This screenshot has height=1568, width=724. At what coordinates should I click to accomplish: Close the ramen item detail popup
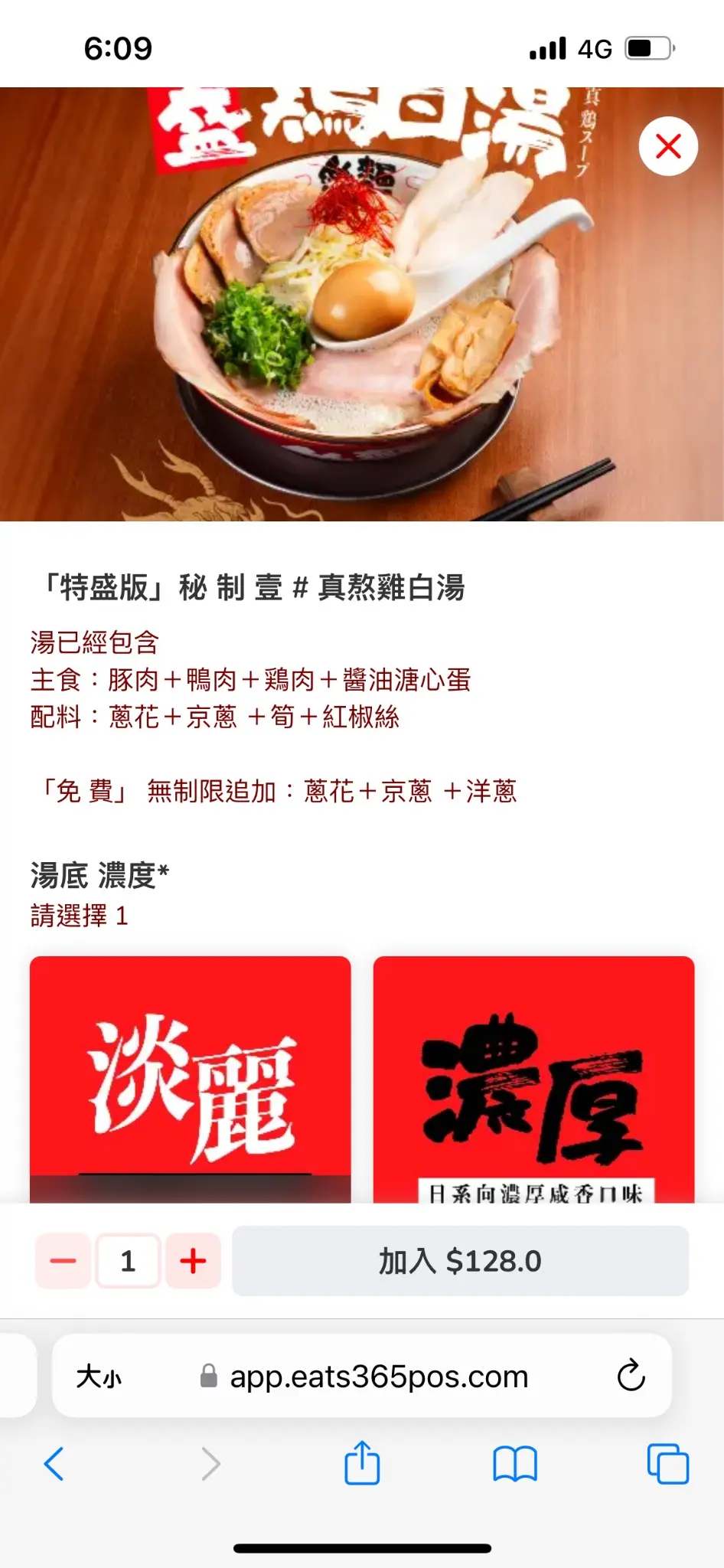[x=668, y=146]
